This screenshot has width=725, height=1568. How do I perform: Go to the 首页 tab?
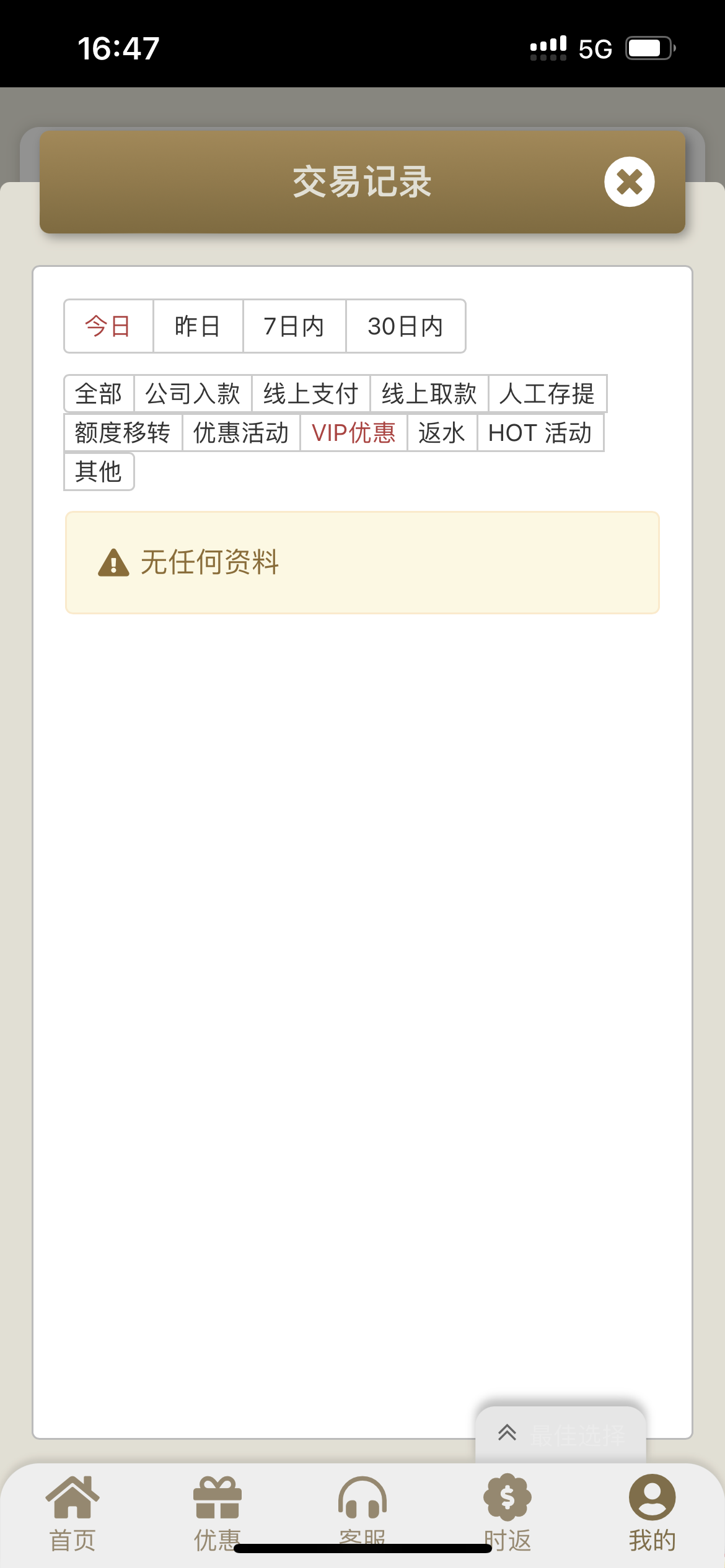72,1512
